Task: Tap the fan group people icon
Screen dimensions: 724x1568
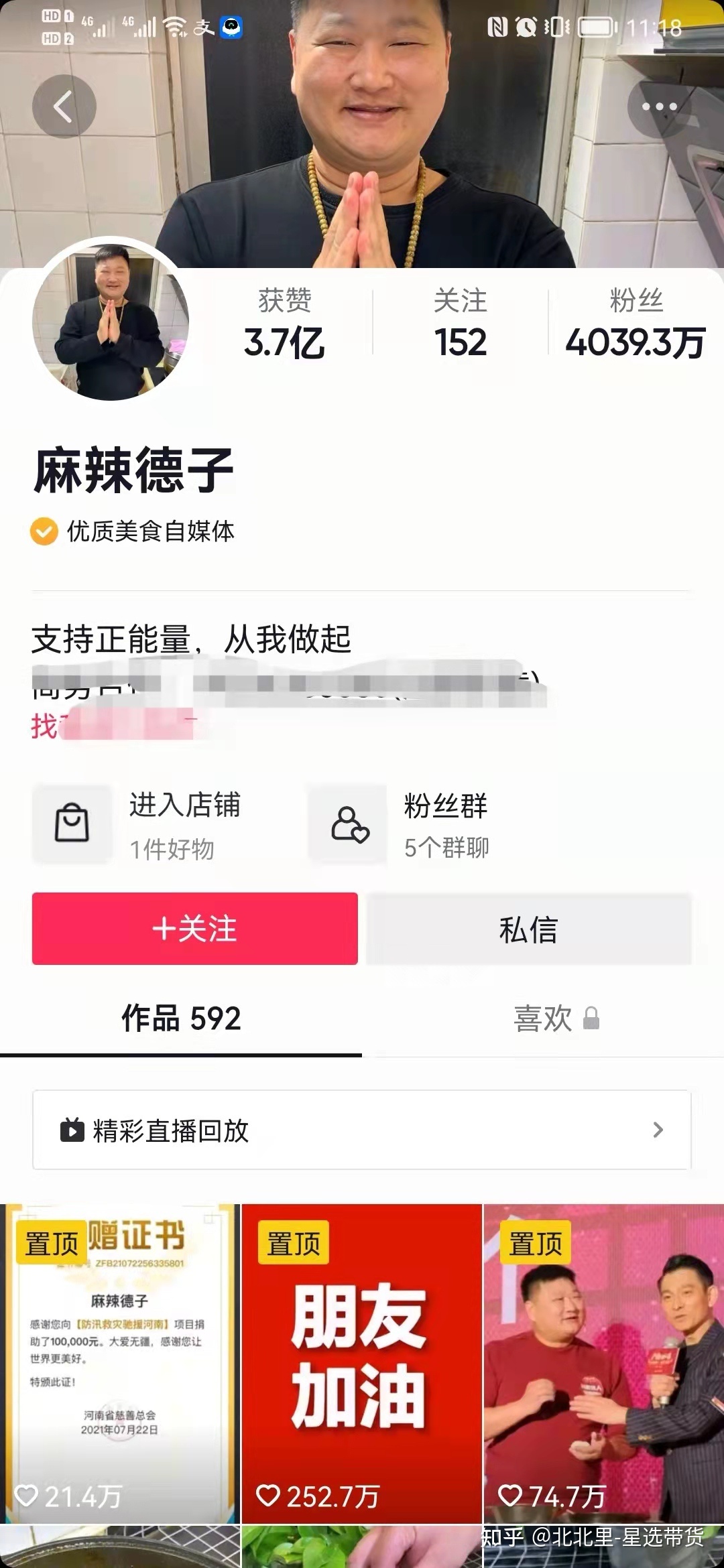Action: tap(347, 823)
